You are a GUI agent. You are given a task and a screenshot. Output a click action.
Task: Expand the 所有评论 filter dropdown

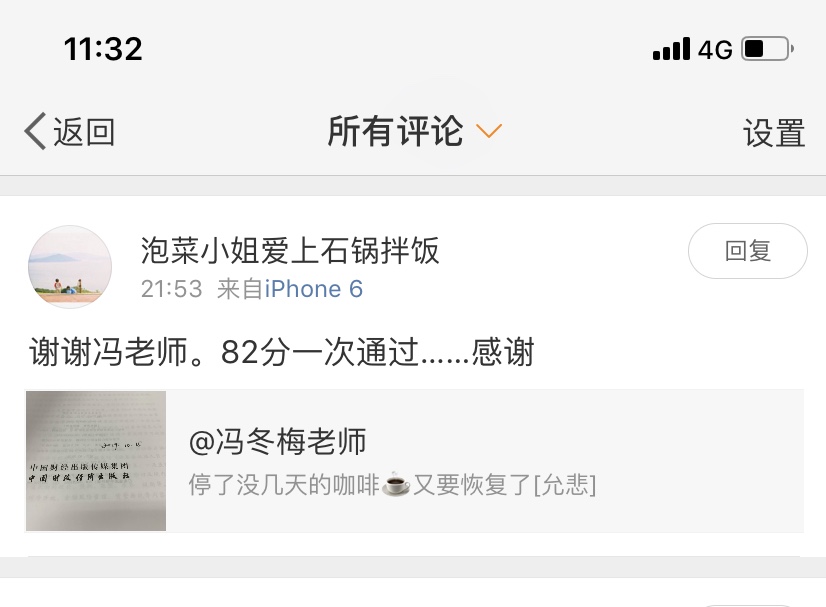pyautogui.click(x=414, y=132)
